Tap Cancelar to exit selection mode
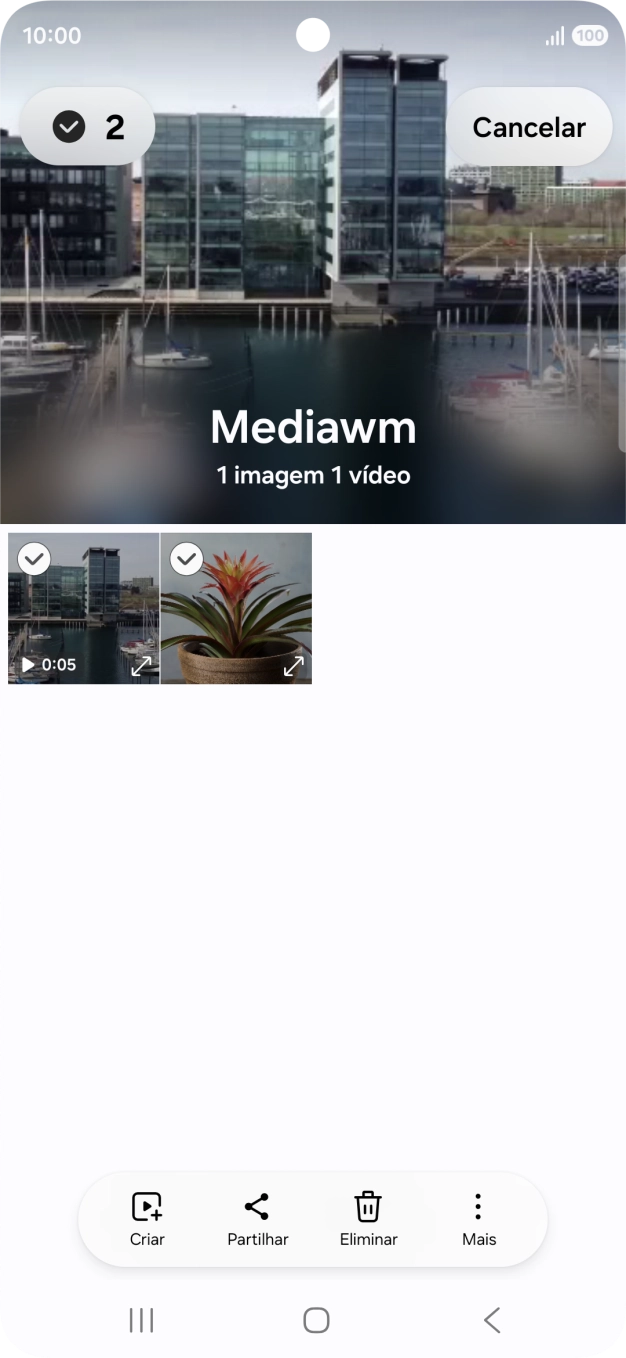The width and height of the screenshot is (626, 1358). coord(528,127)
